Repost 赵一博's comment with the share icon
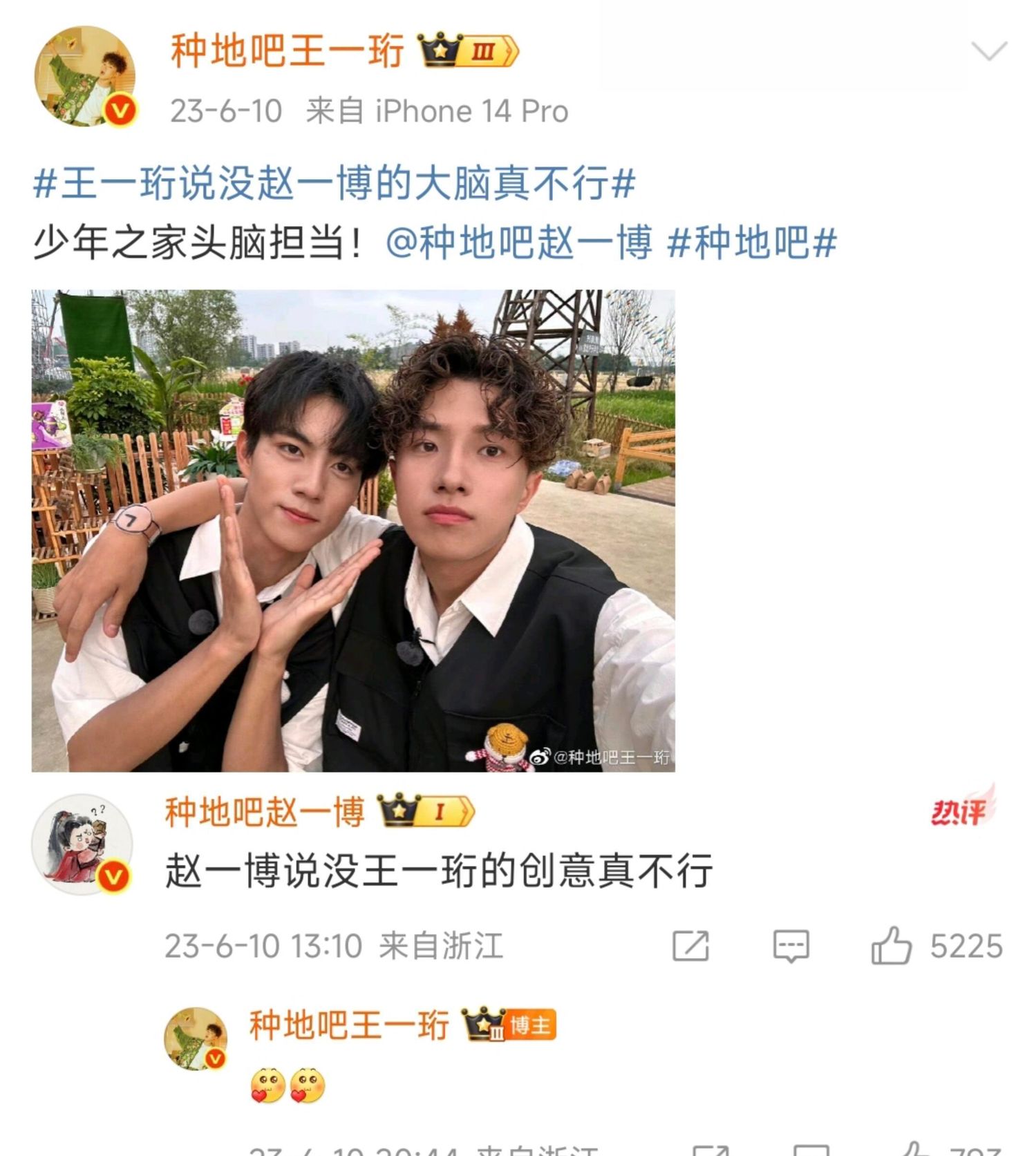This screenshot has height=1156, width=1036. 690,946
